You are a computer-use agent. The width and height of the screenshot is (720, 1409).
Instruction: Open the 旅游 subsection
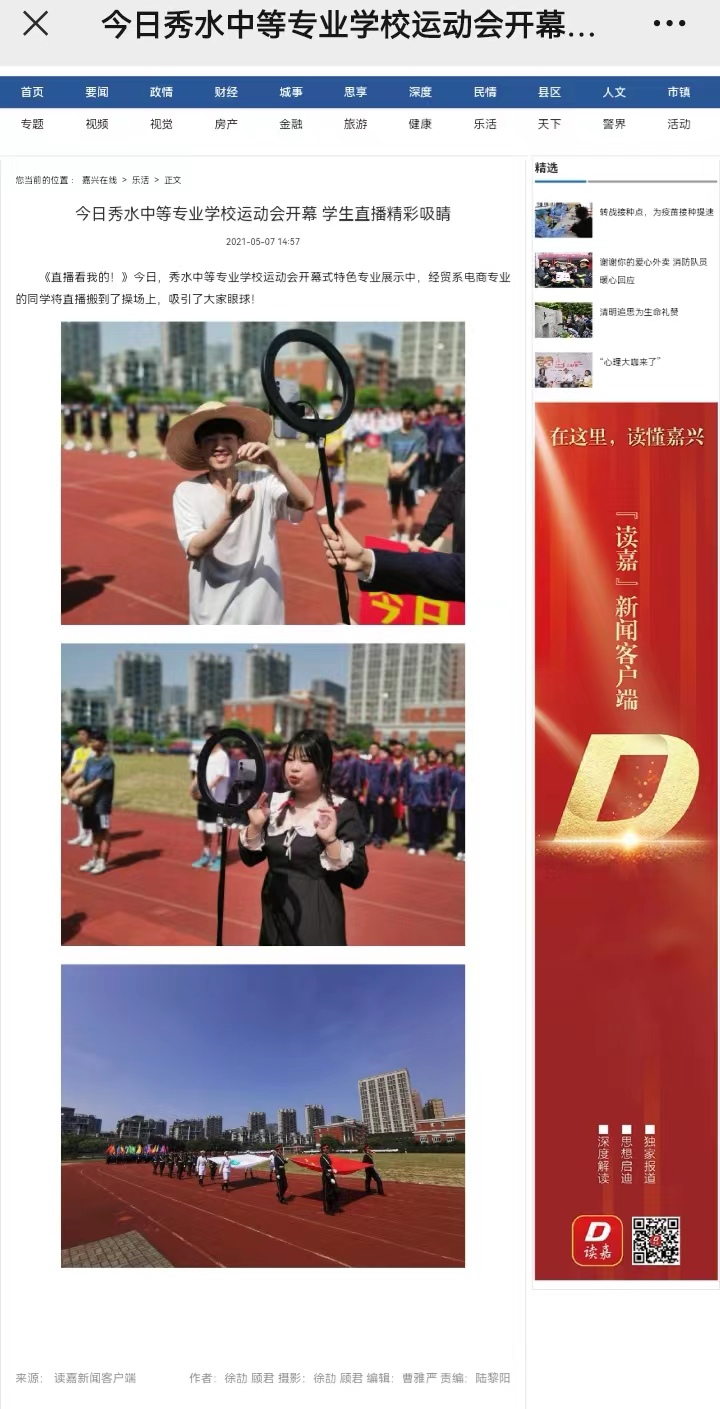(x=355, y=124)
